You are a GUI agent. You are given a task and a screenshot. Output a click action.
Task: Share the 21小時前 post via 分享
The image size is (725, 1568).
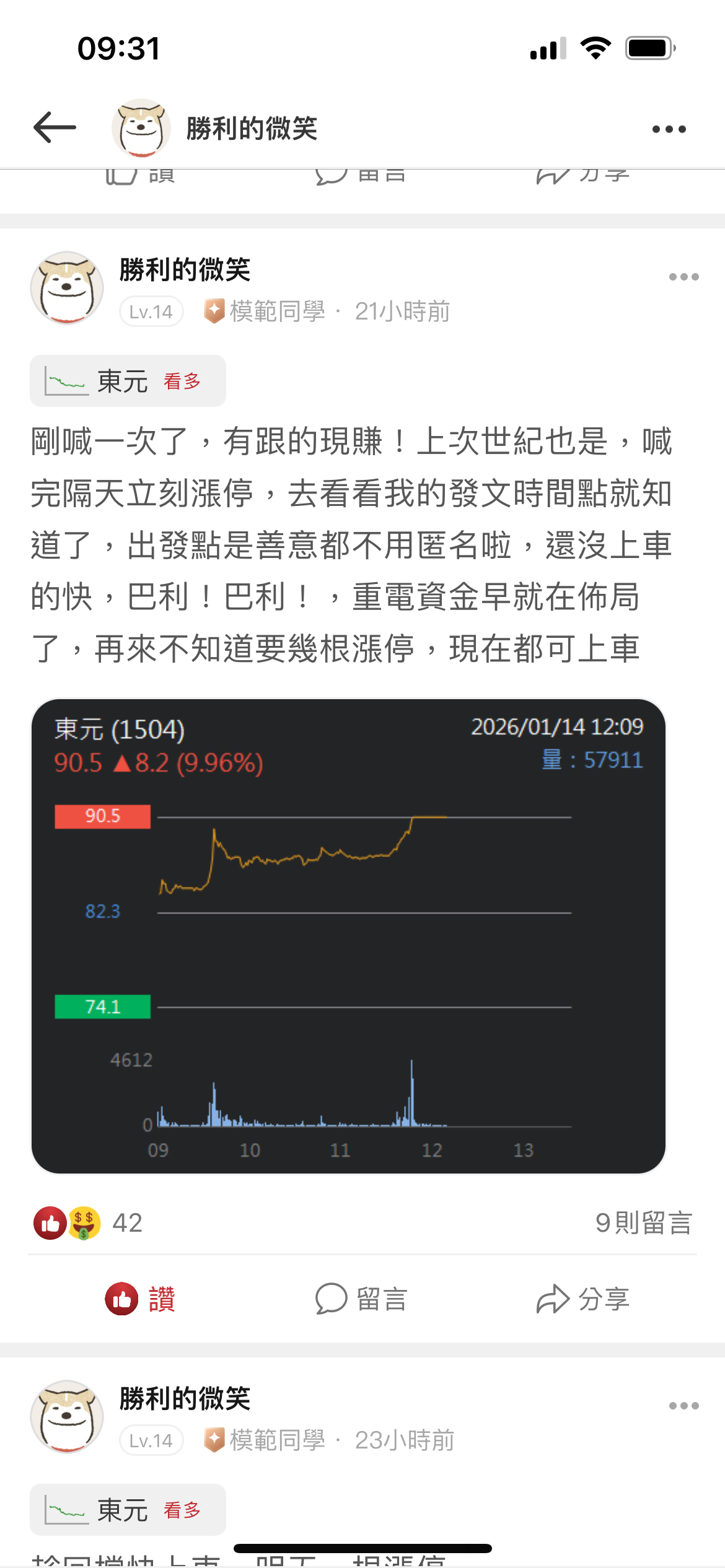click(x=582, y=1299)
